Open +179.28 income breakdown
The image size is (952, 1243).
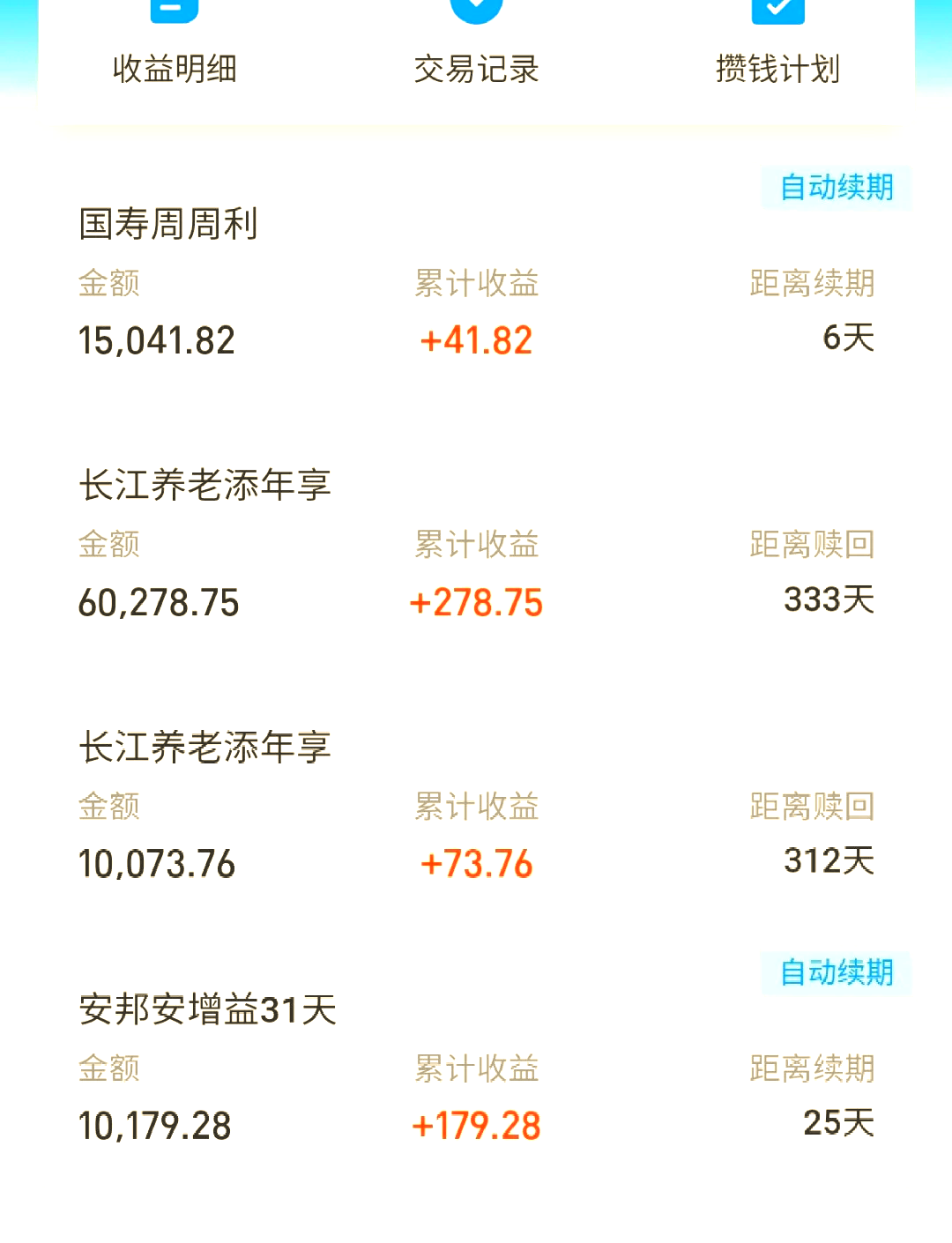tap(476, 1126)
